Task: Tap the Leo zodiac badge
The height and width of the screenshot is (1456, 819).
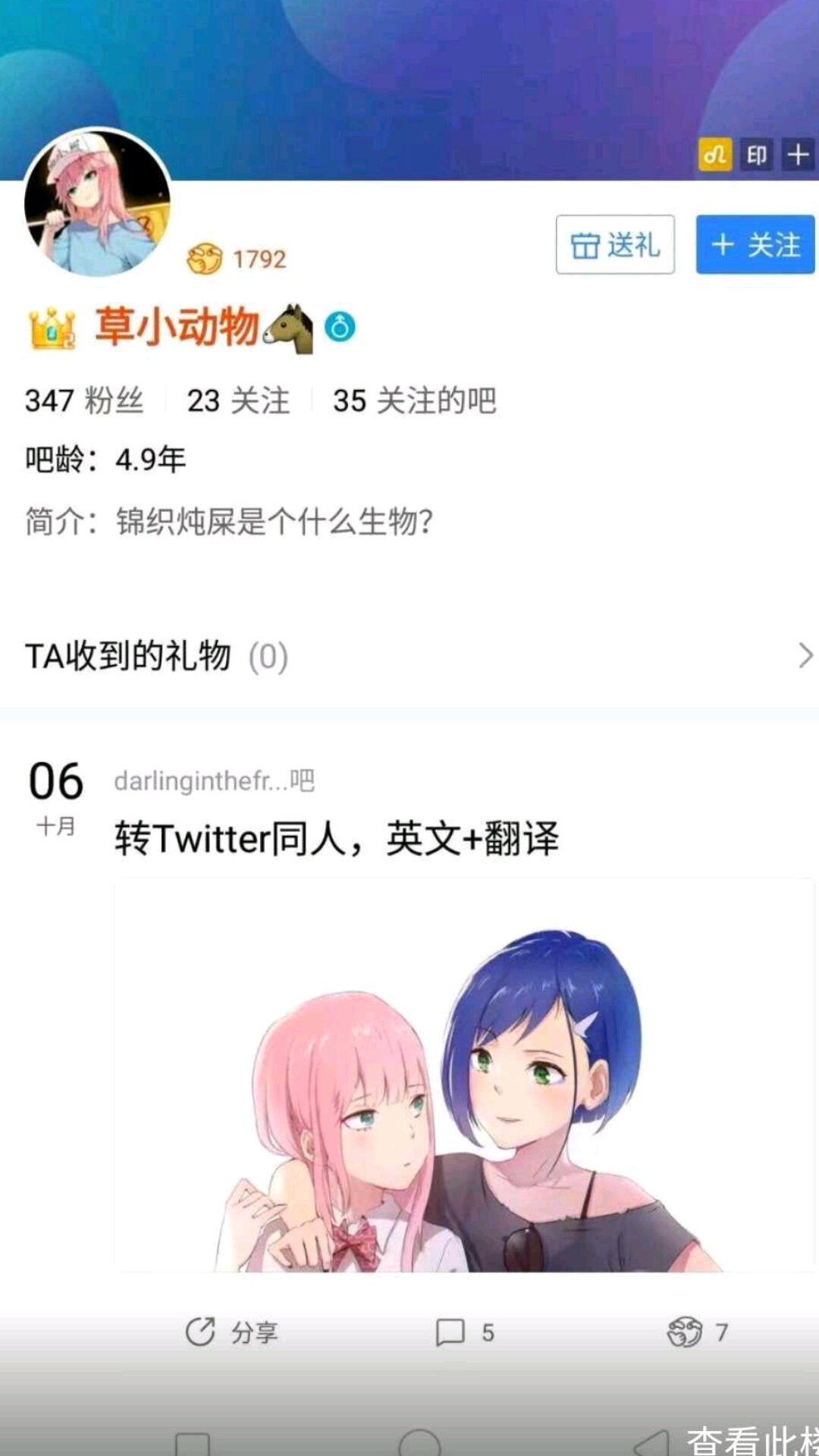Action: point(715,155)
